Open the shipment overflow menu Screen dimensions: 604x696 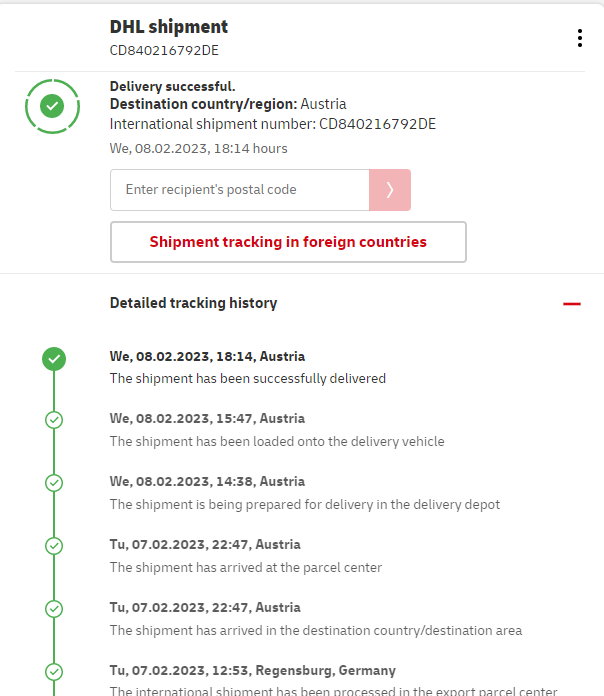pos(579,38)
